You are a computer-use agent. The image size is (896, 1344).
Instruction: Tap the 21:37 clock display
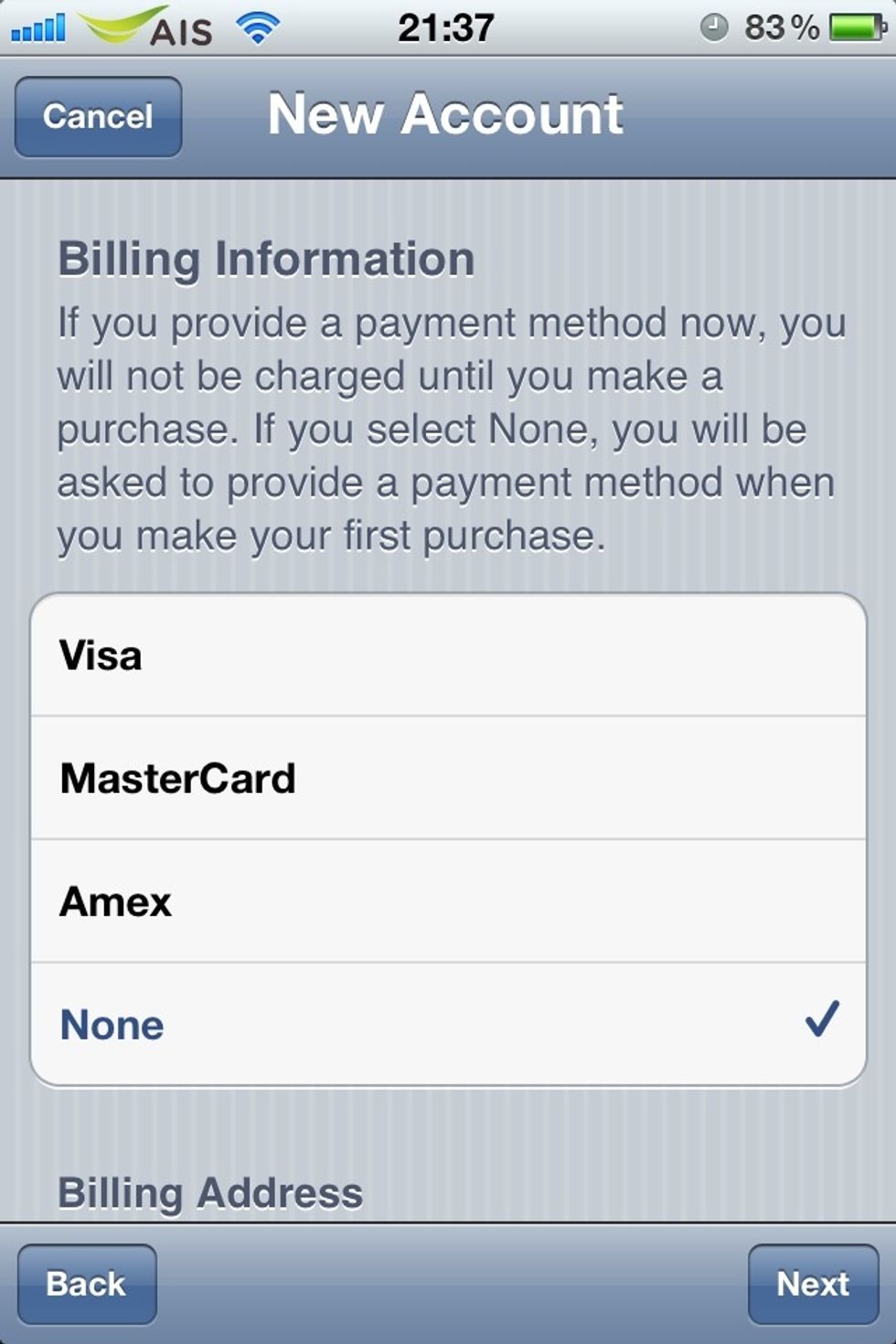pyautogui.click(x=448, y=26)
